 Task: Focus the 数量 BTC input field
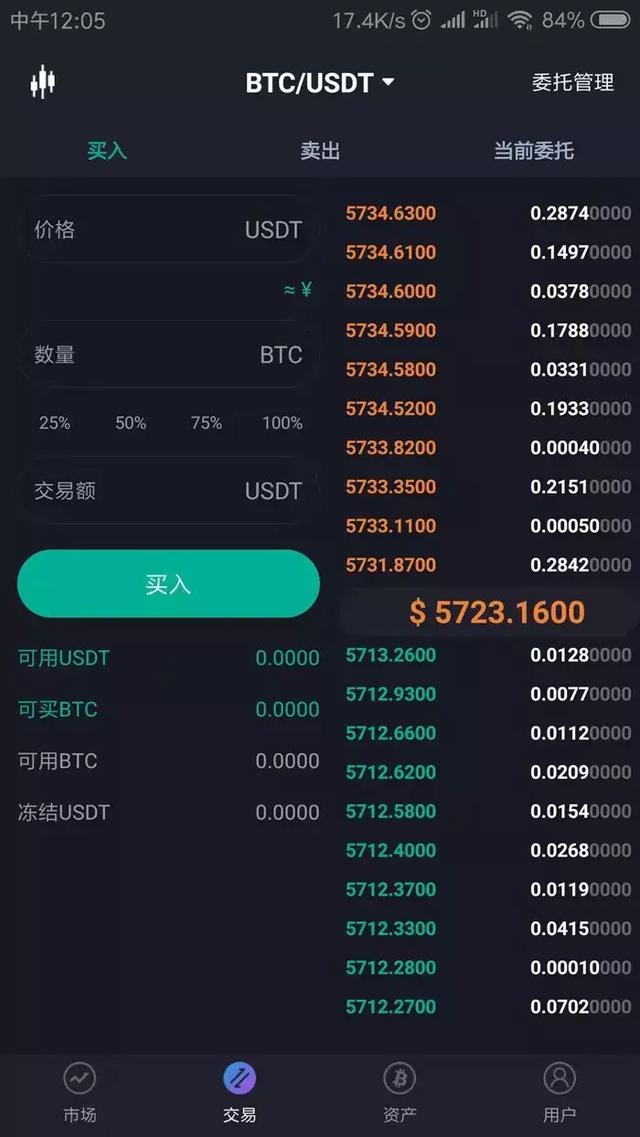[168, 355]
